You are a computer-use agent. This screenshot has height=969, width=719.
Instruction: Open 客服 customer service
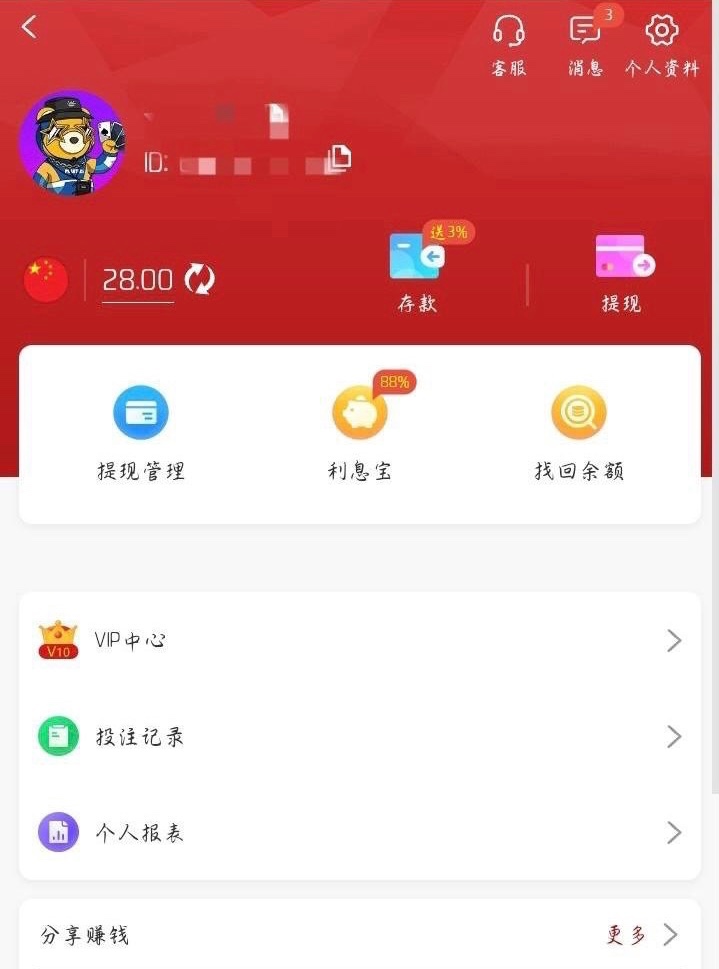tap(508, 44)
